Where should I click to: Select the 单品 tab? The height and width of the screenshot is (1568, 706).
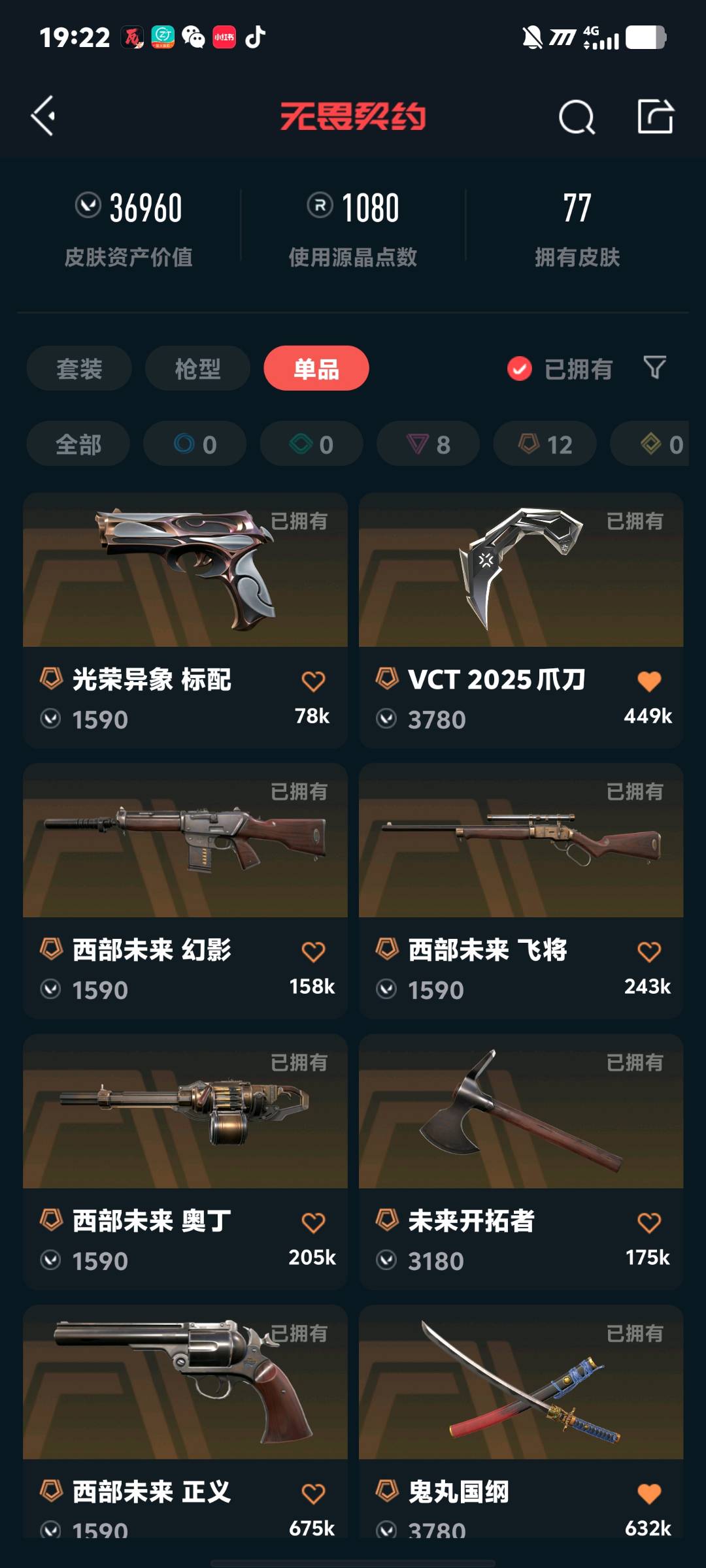tap(316, 368)
